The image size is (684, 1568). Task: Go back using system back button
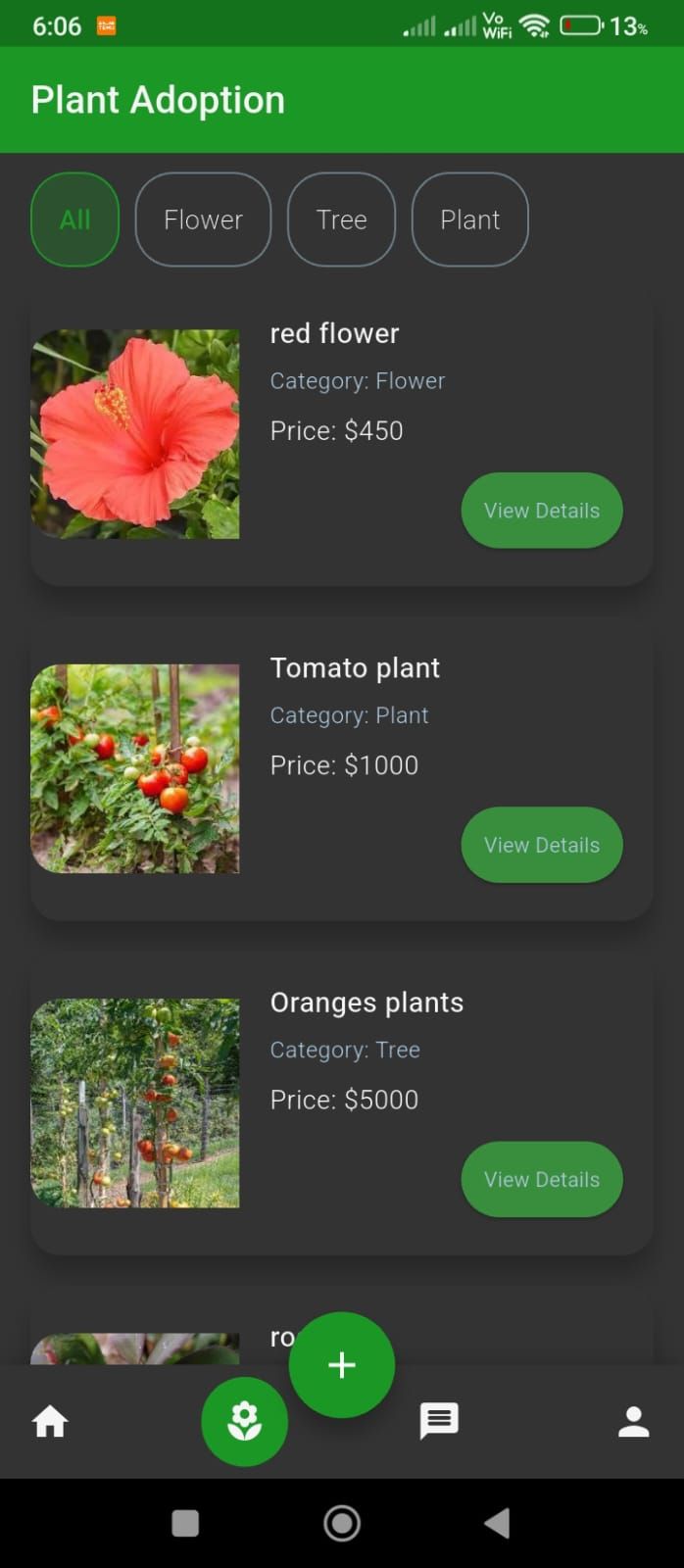click(497, 1523)
